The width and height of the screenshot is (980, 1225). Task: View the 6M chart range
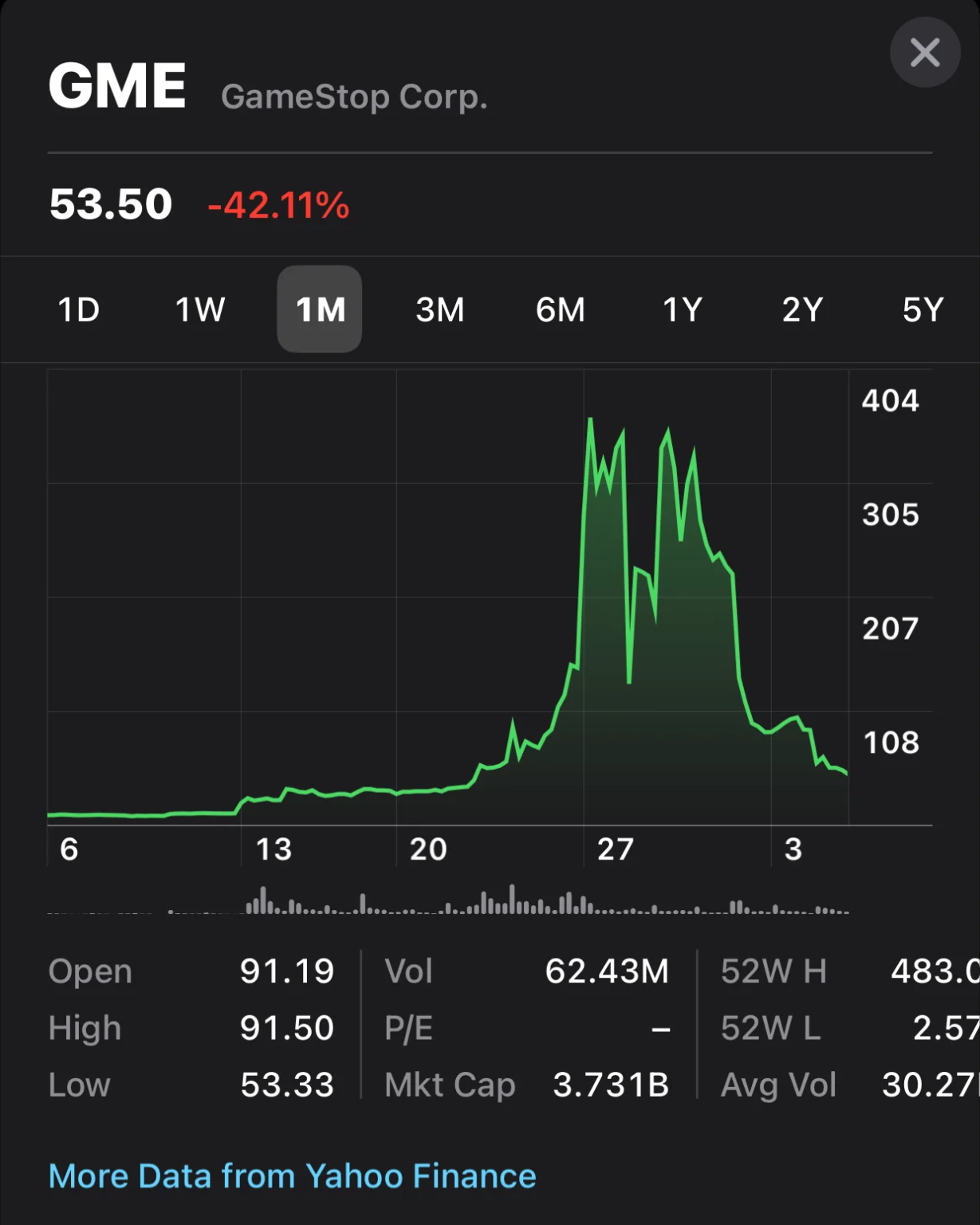[560, 309]
